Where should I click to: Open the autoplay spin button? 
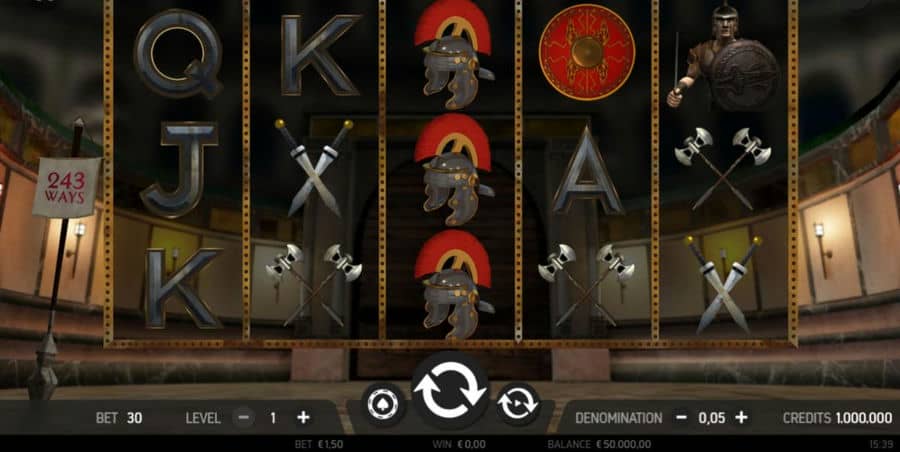[517, 403]
